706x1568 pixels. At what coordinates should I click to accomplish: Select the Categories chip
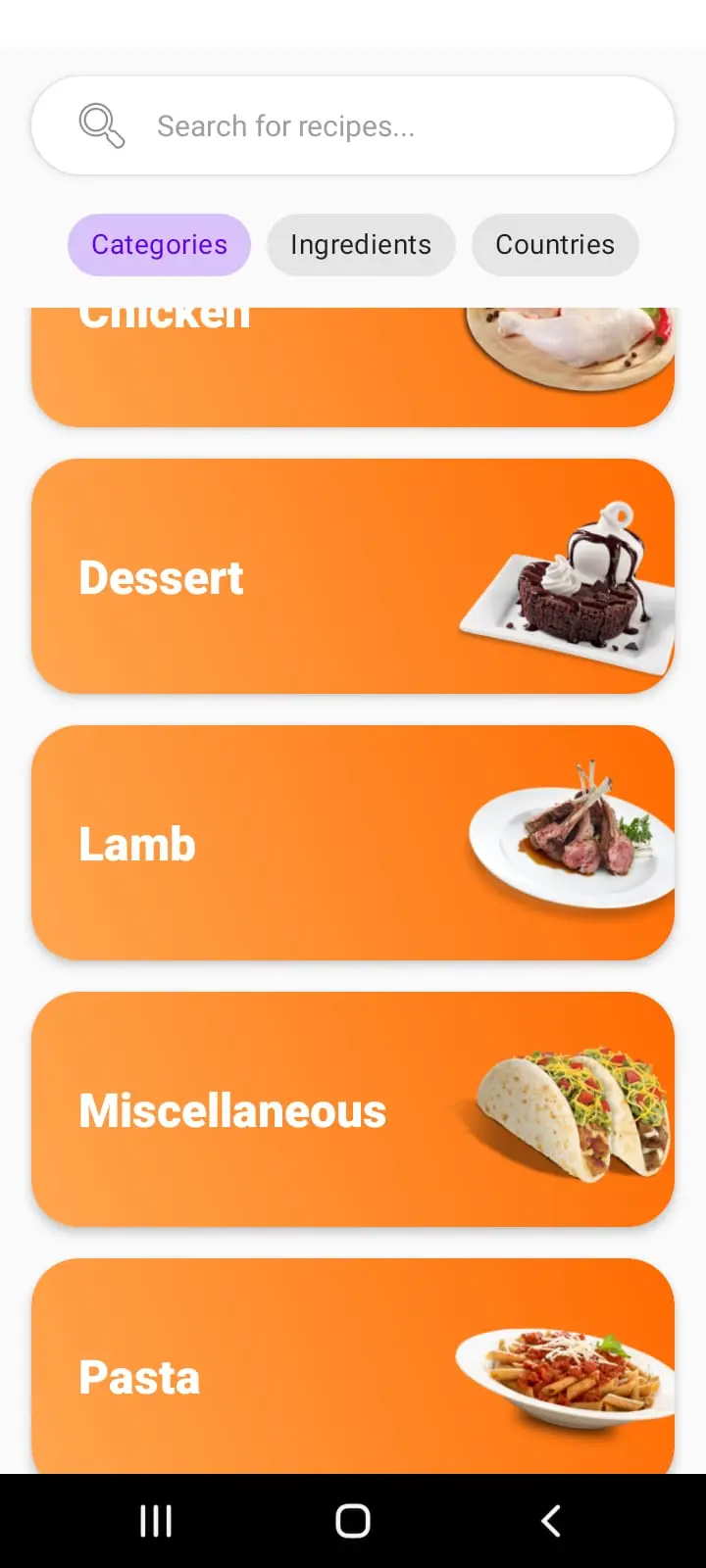pos(159,245)
